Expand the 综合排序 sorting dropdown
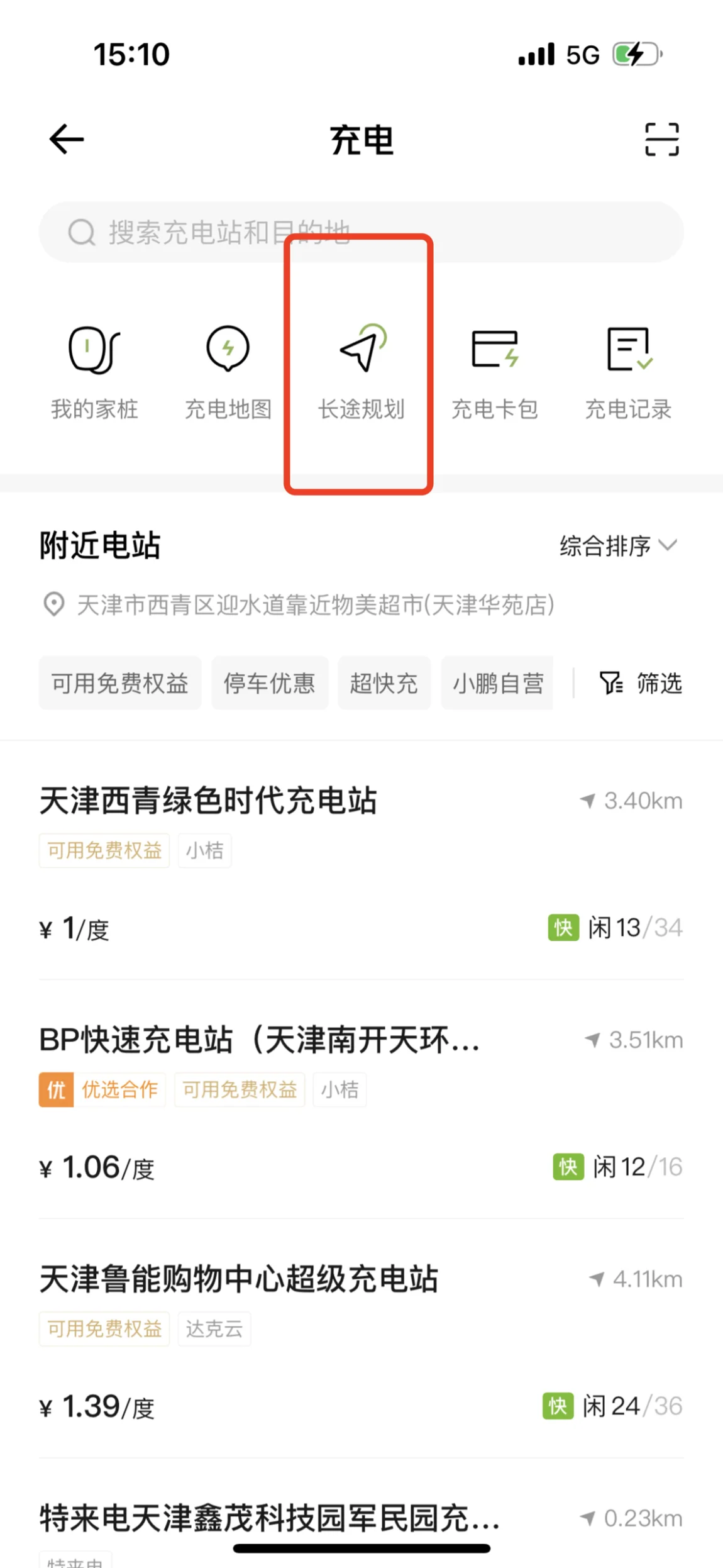This screenshot has width=723, height=1568. (619, 546)
